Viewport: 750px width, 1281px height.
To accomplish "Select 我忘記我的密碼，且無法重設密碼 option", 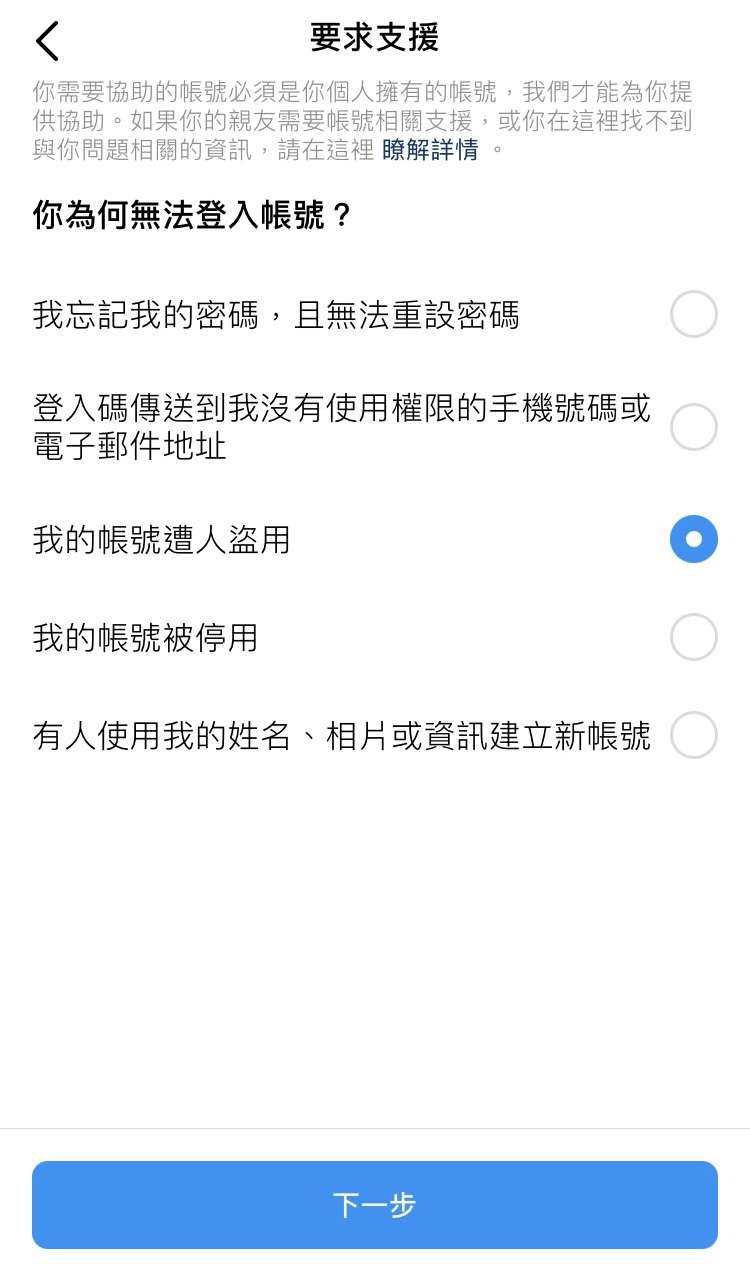I will (693, 314).
